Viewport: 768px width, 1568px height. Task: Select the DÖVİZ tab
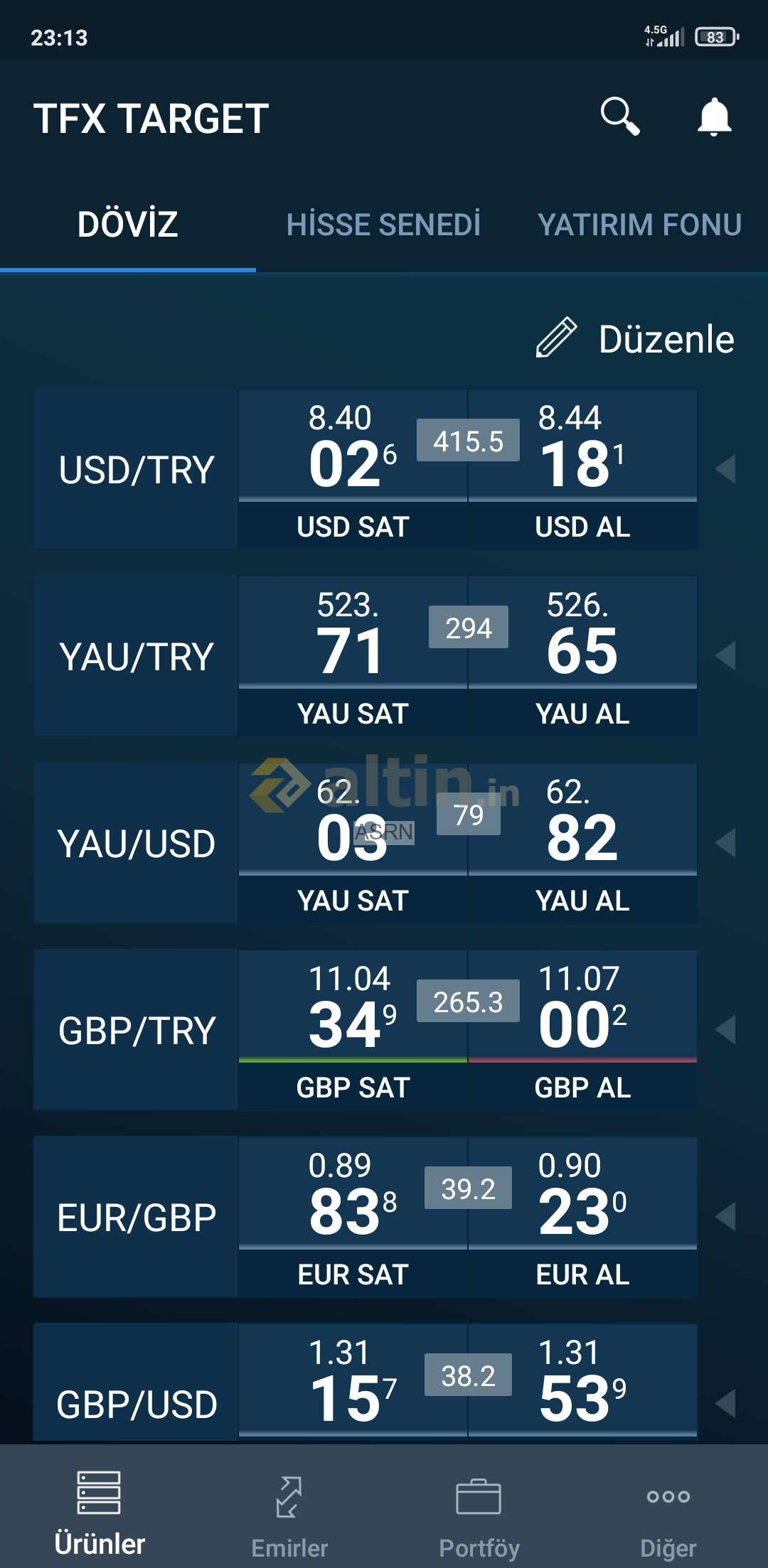pos(128,225)
